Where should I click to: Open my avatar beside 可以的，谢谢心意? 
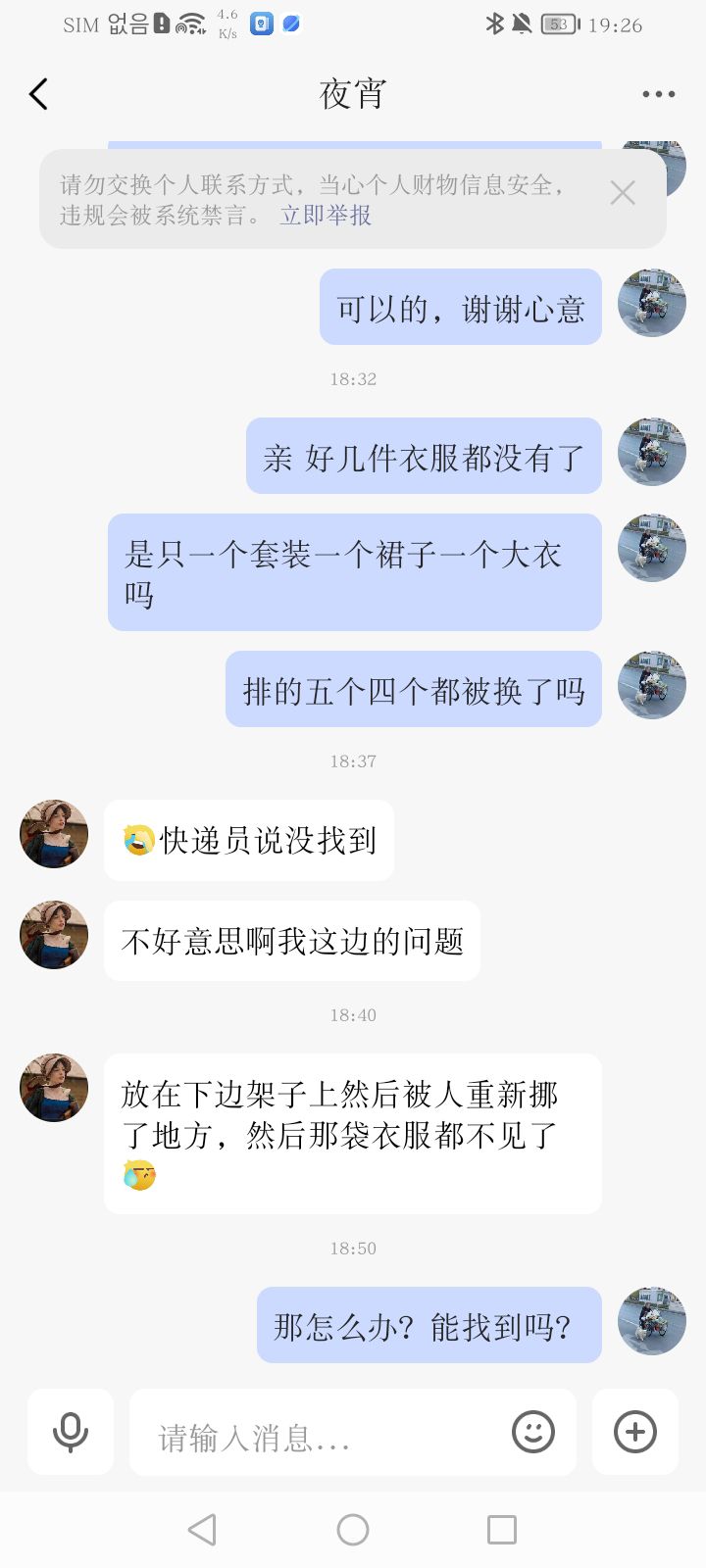pos(652,304)
